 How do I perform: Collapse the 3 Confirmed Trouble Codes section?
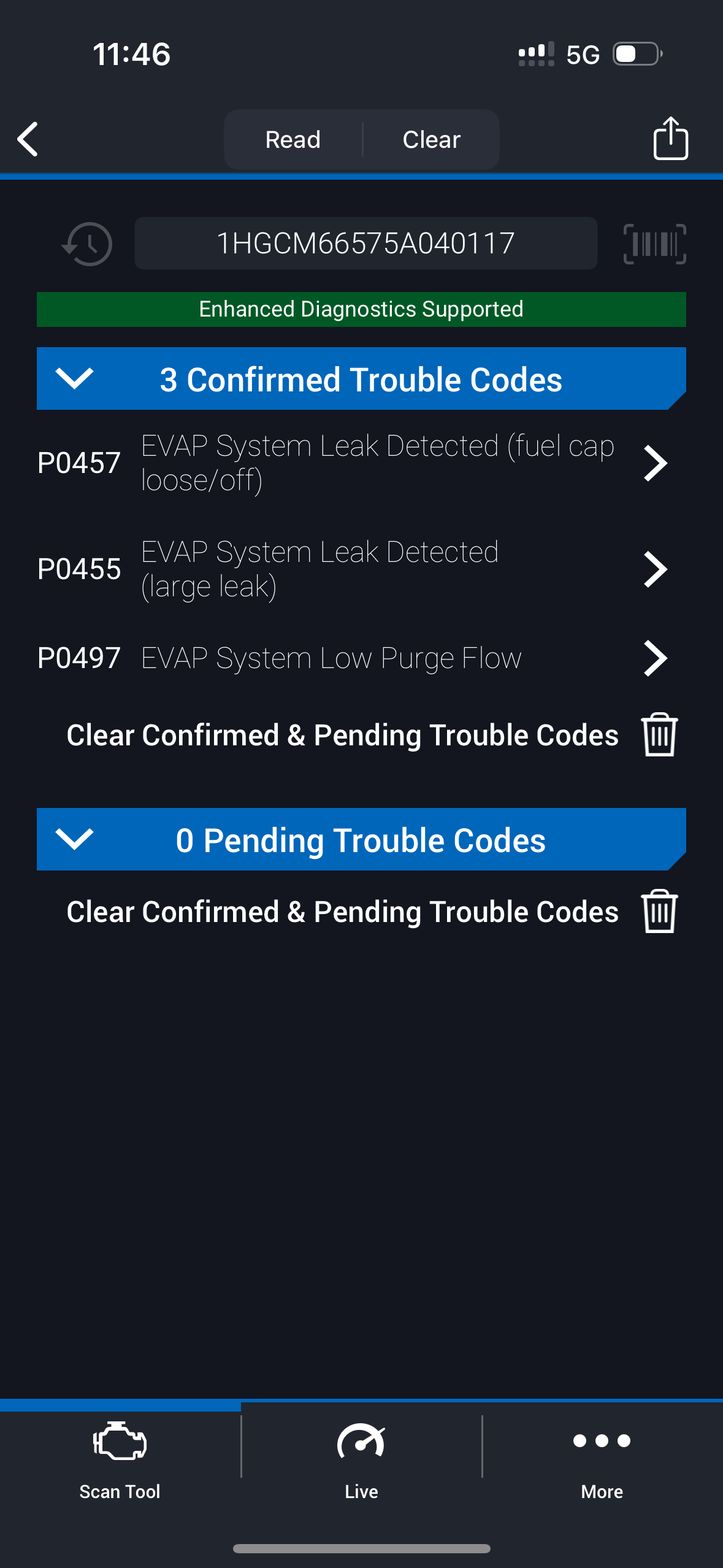pyautogui.click(x=74, y=379)
